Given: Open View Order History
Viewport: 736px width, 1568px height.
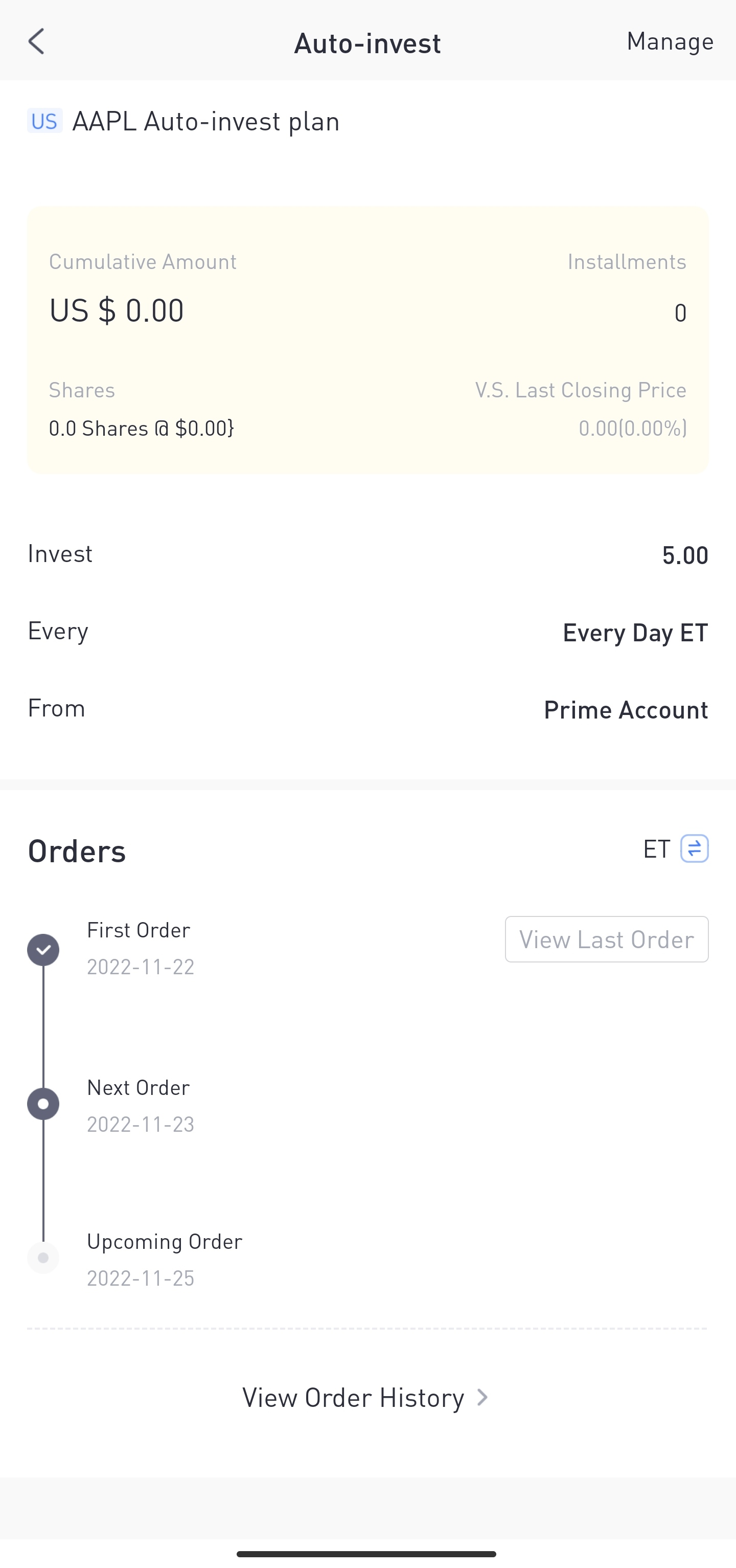Looking at the screenshot, I should pos(365,1398).
